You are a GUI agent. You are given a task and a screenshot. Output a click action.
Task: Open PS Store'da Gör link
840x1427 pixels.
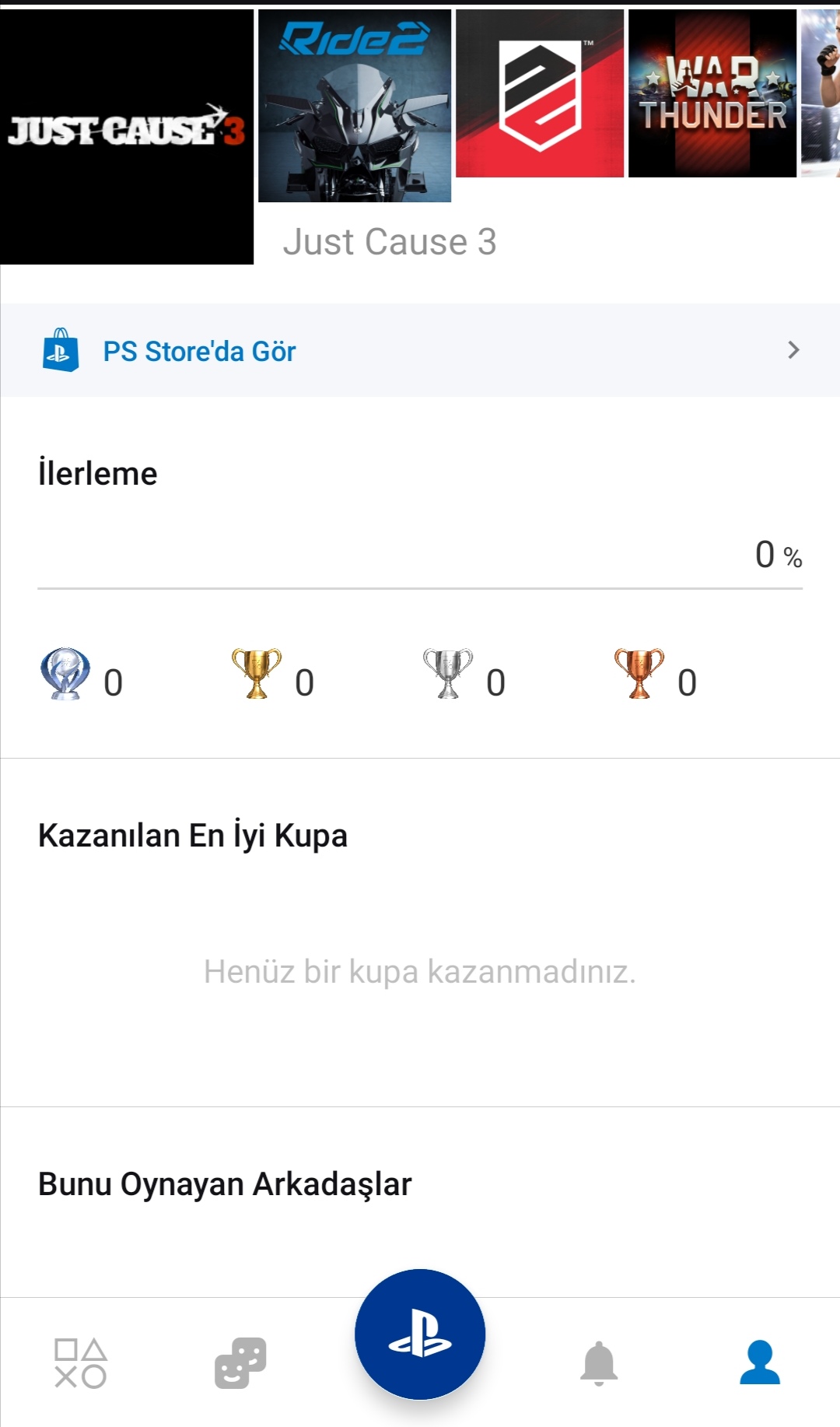(420, 350)
